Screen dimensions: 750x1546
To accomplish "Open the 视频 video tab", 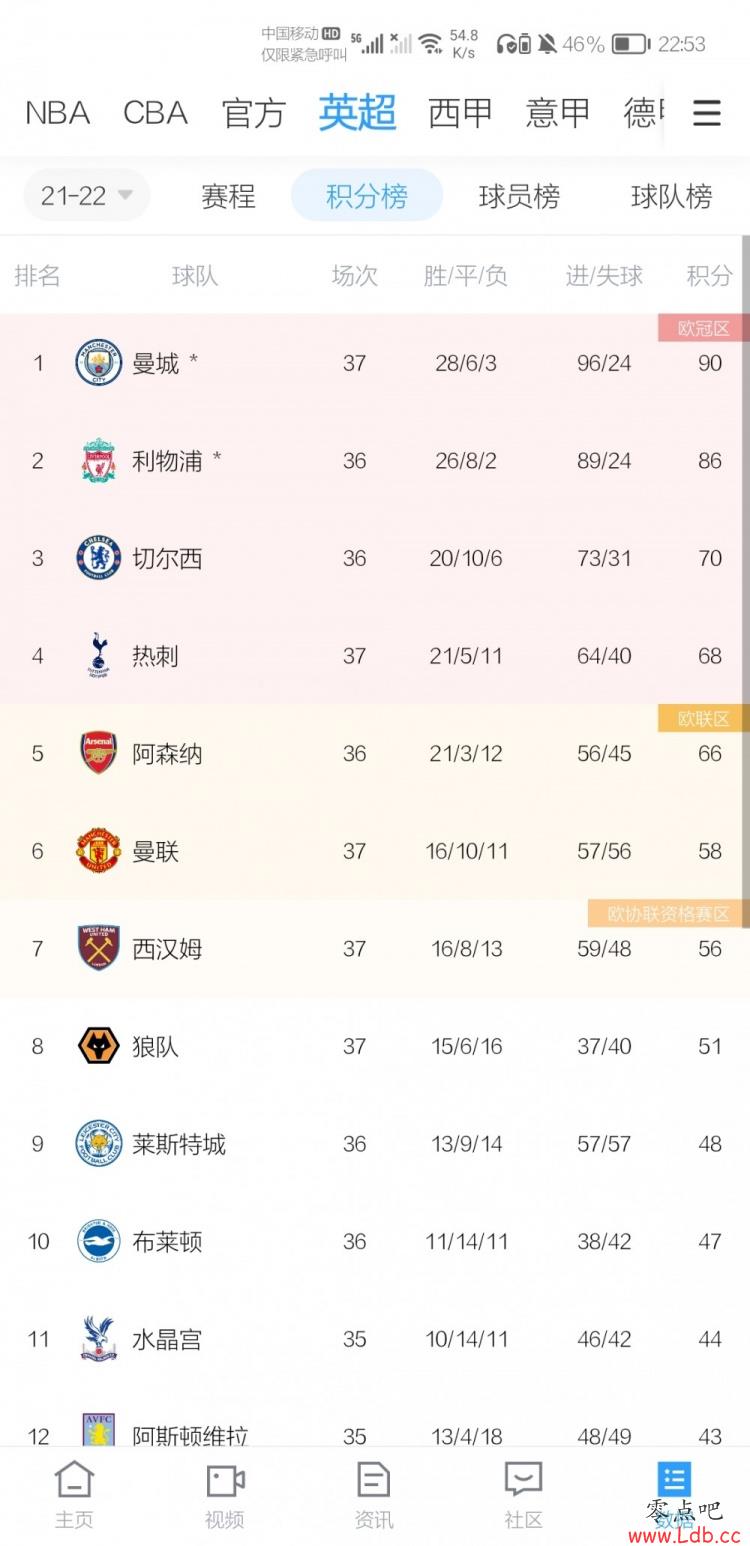I will click(225, 1495).
